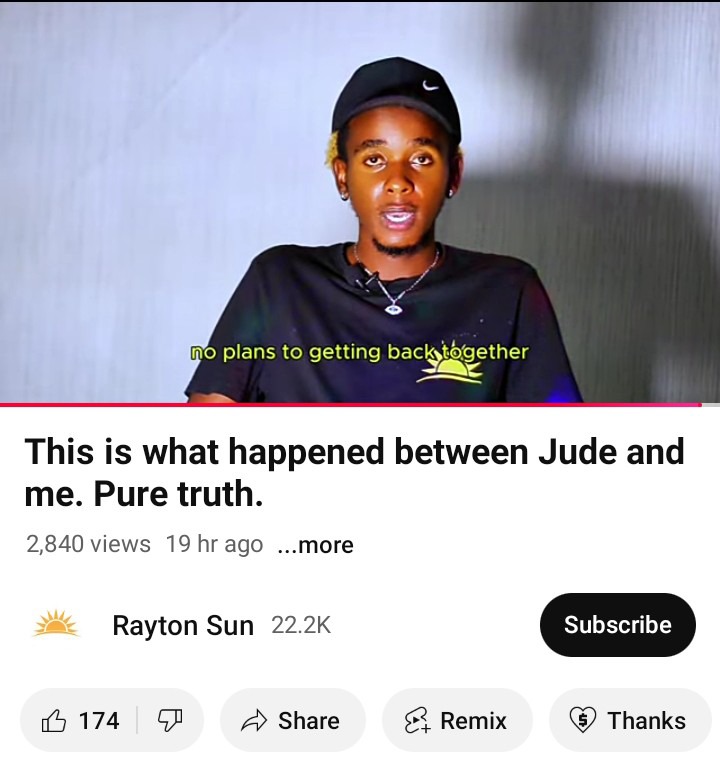The width and height of the screenshot is (720, 768).
Task: Open the Rayton Sun channel page
Action: (183, 626)
